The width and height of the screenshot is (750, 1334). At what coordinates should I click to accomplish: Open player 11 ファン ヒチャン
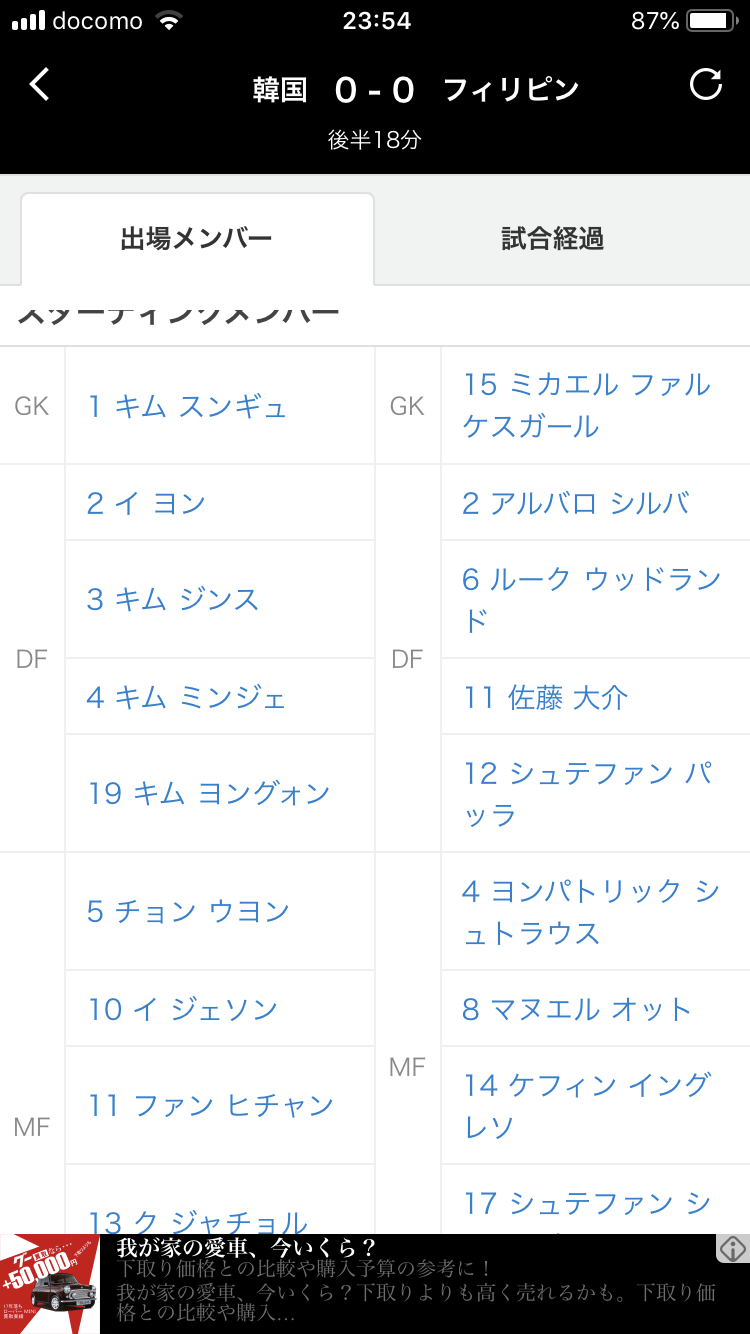pos(210,1105)
